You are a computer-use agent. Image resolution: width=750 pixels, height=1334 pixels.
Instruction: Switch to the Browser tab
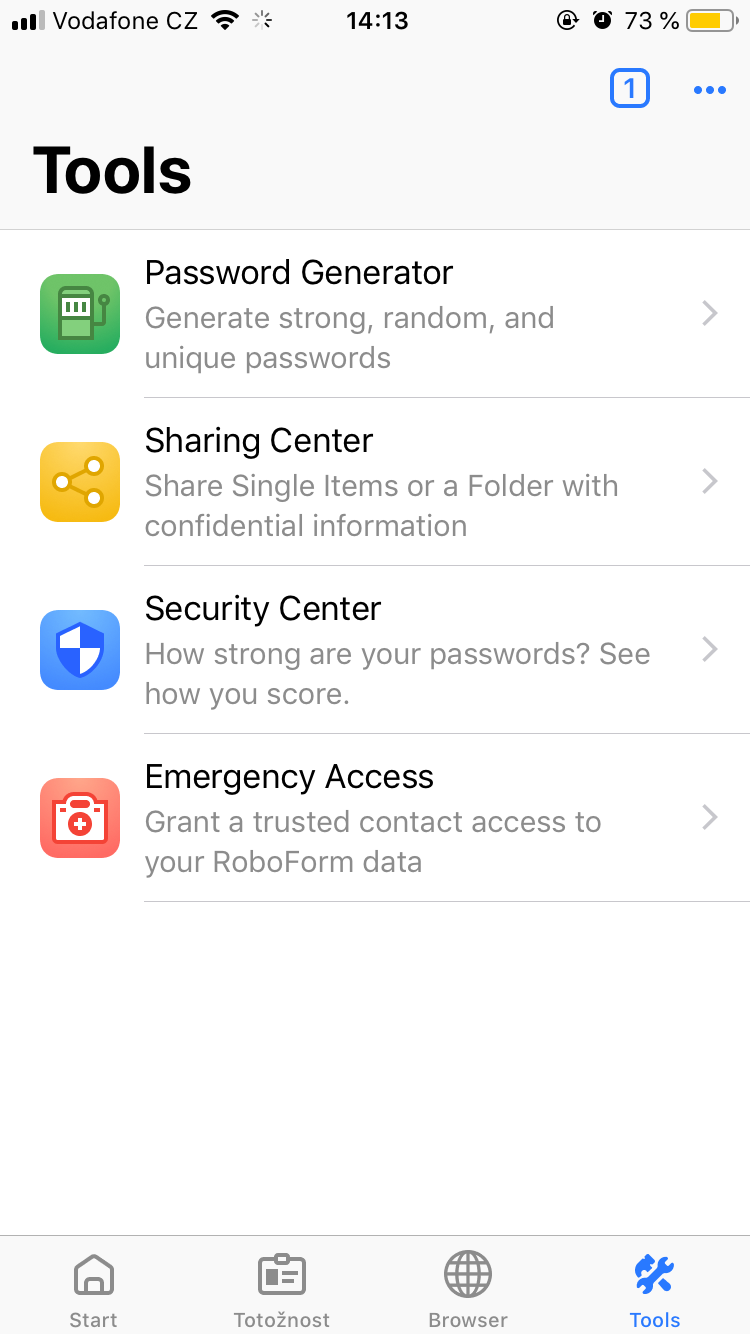click(x=468, y=1290)
